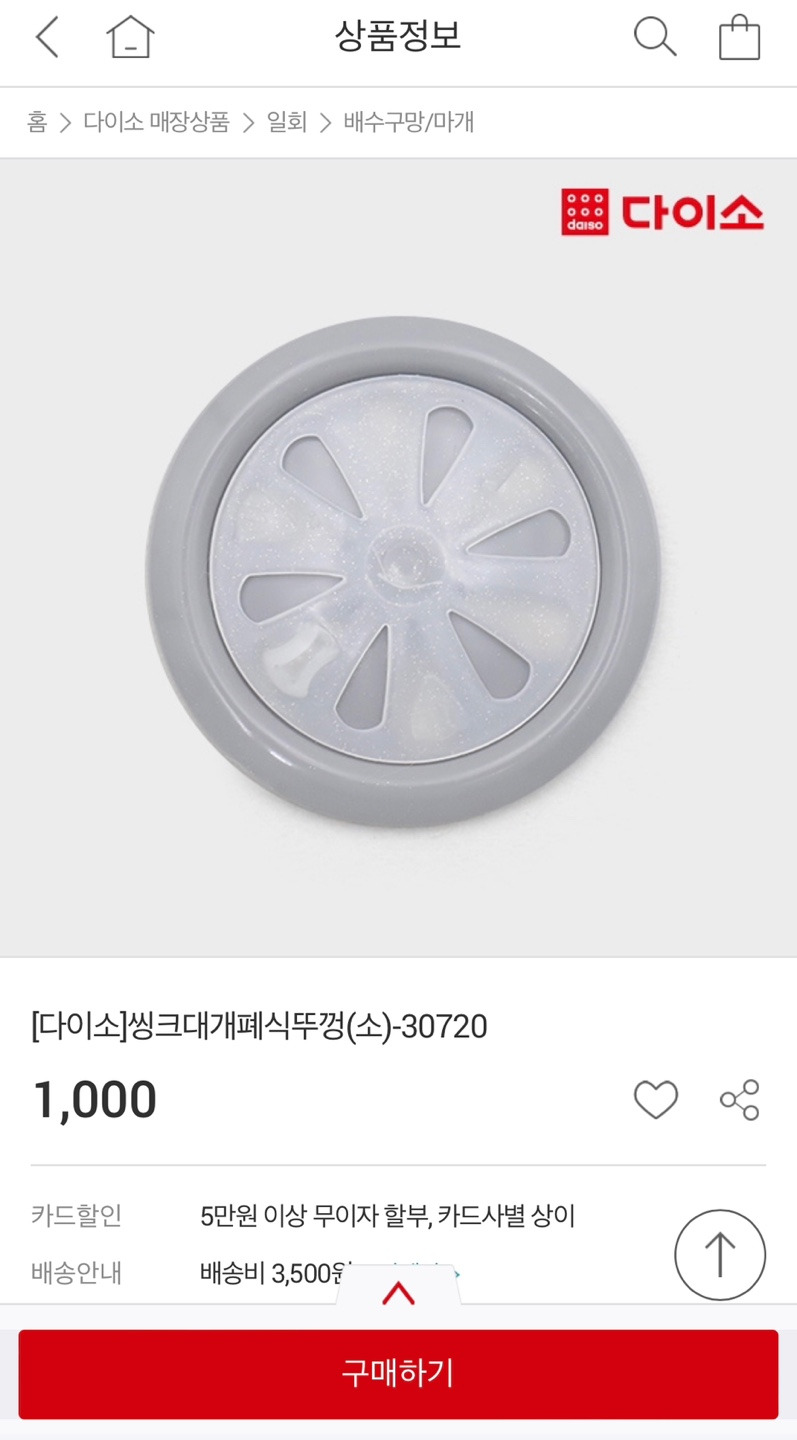Open 다이소 매장상품 breadcrumb category
Viewport: 797px width, 1440px height.
pos(156,123)
